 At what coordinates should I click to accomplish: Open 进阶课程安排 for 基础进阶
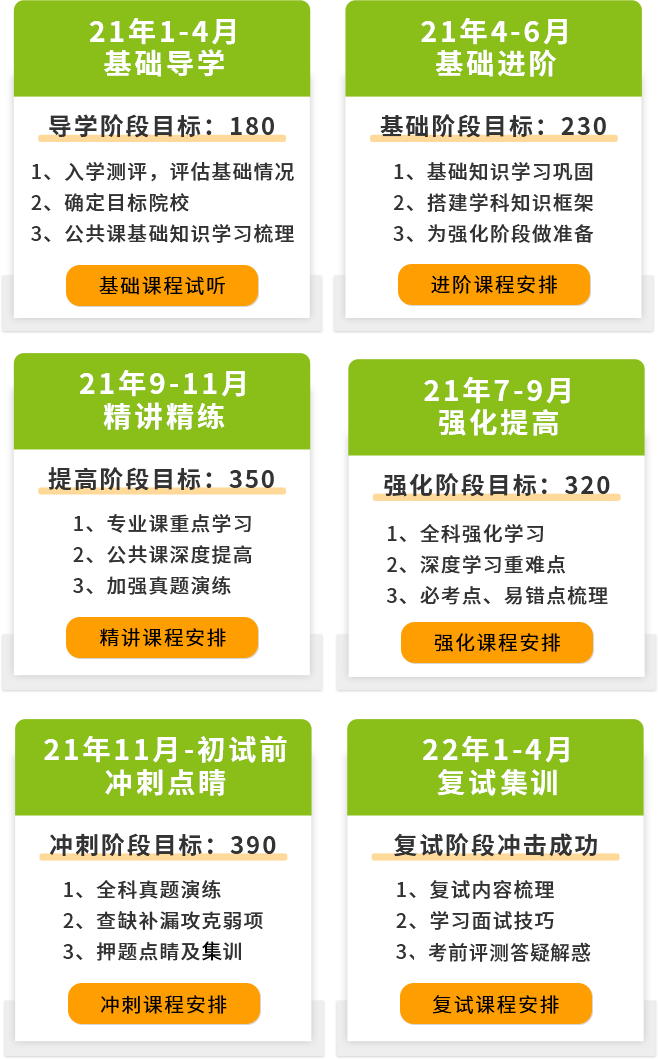pyautogui.click(x=494, y=285)
